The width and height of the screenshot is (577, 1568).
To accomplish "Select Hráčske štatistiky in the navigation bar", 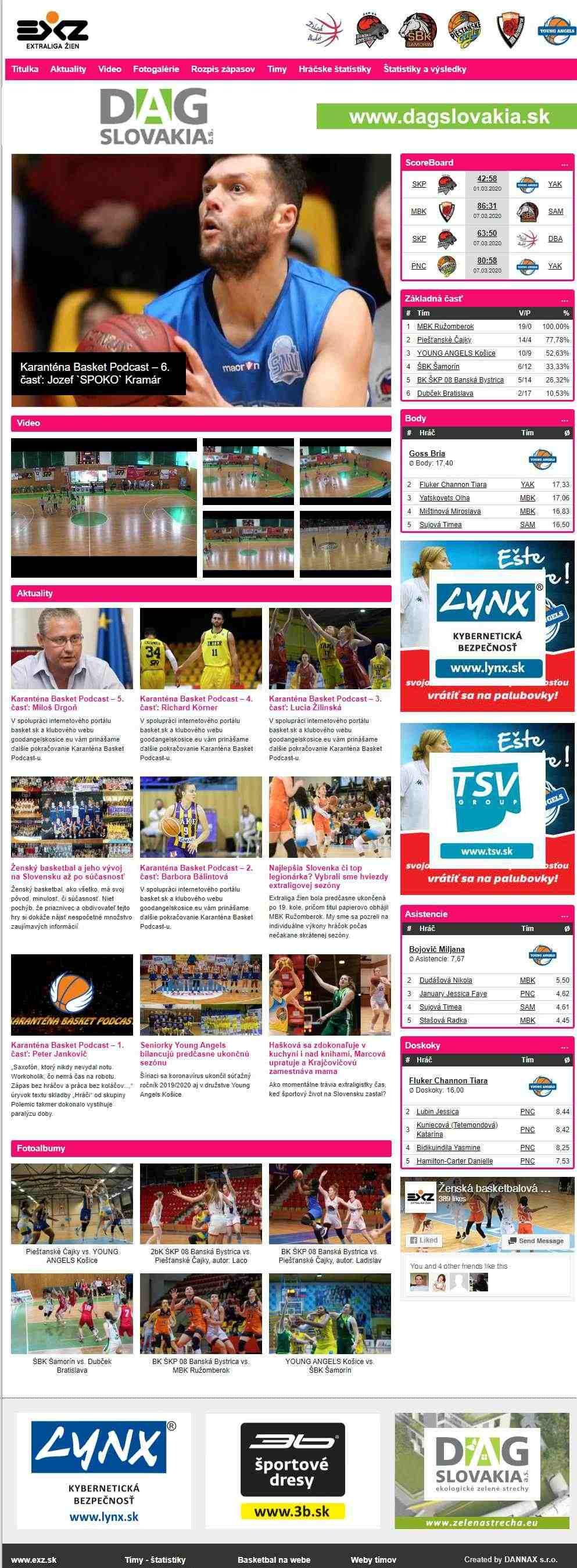I will 334,69.
